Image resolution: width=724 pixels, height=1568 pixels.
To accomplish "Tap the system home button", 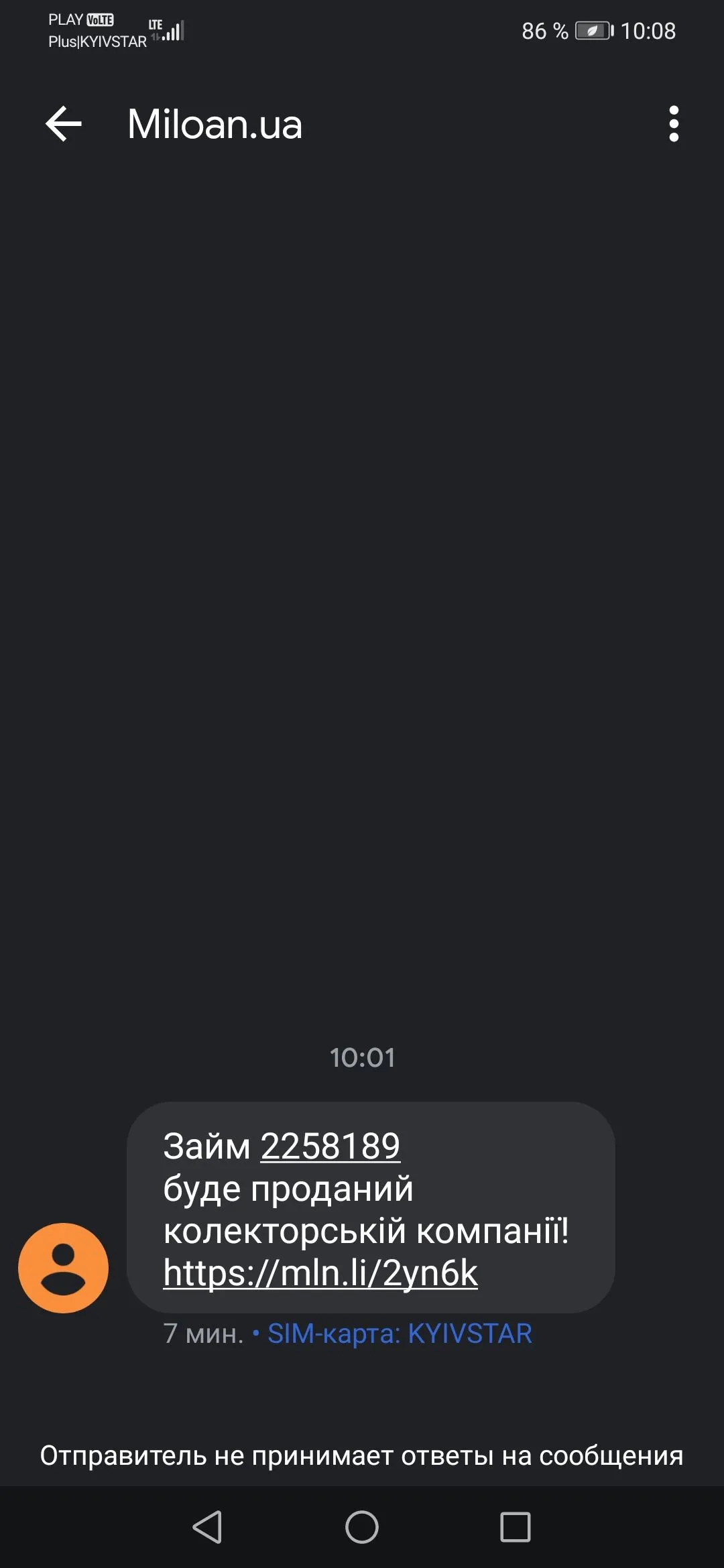I will point(362,1527).
